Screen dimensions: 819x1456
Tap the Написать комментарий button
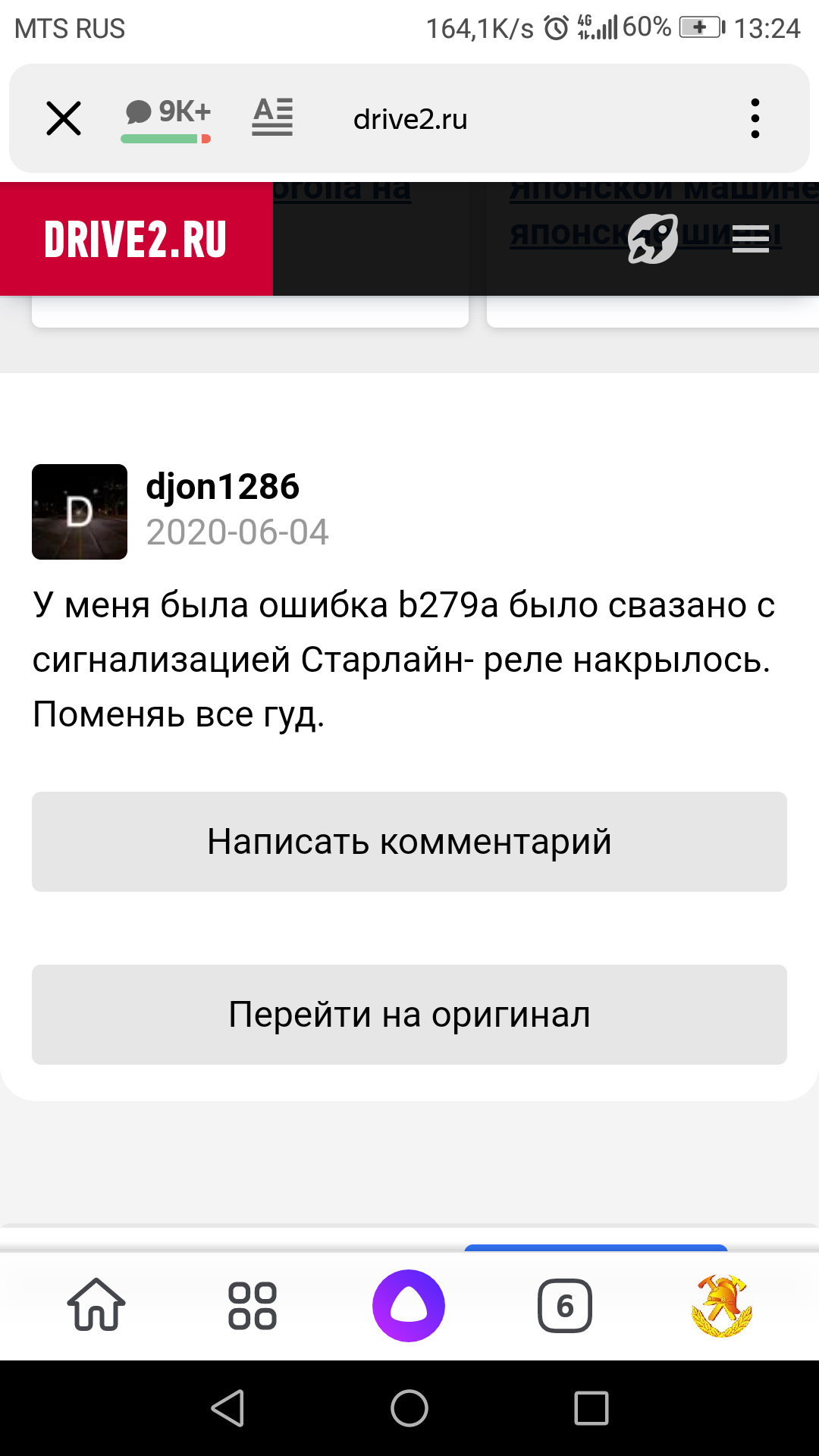[409, 842]
